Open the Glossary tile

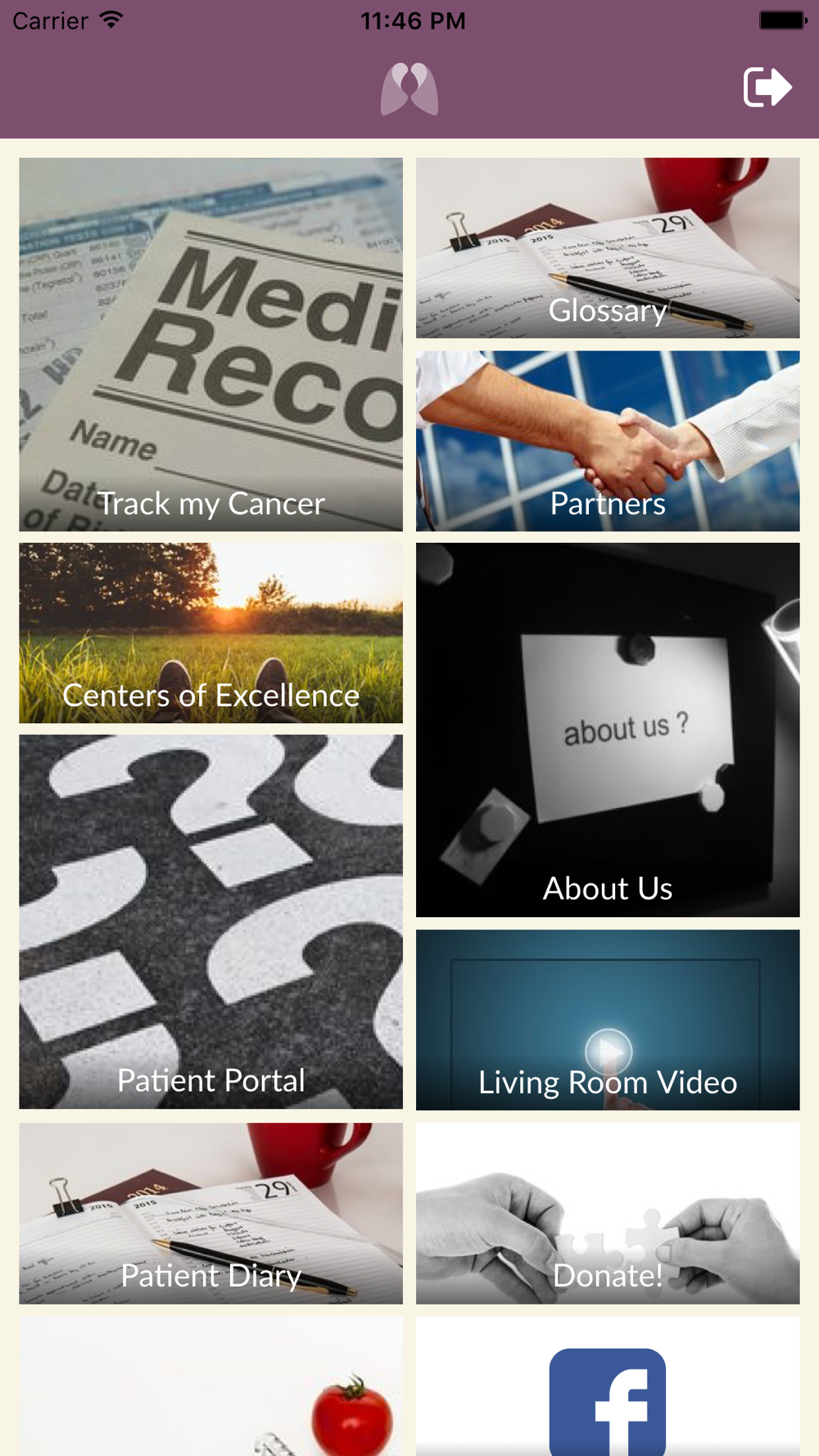coord(608,247)
